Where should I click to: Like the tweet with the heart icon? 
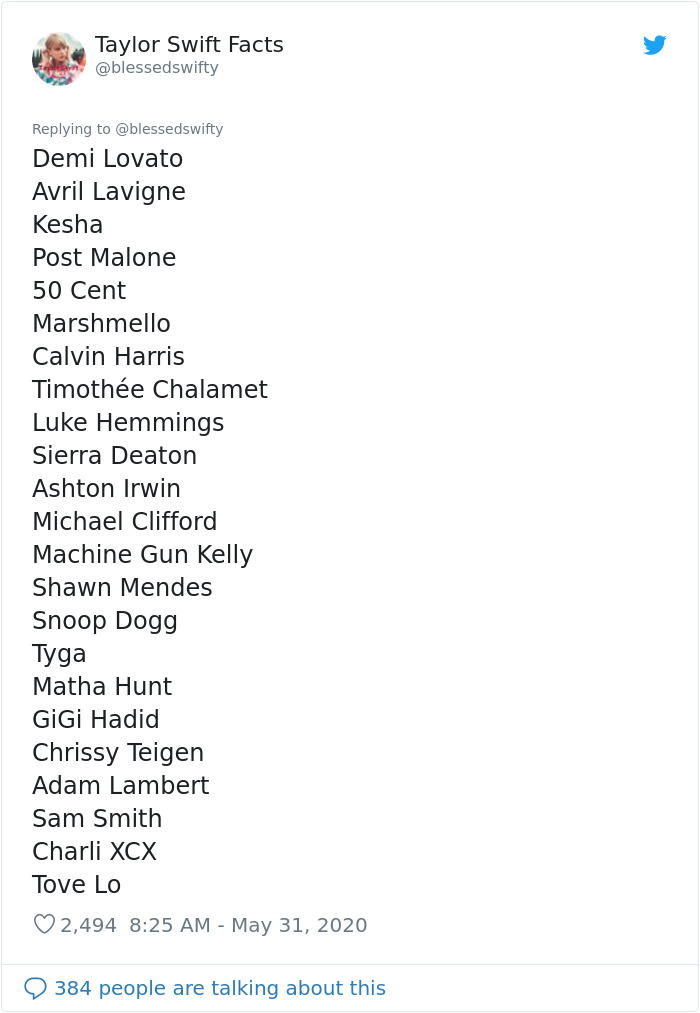click(44, 924)
